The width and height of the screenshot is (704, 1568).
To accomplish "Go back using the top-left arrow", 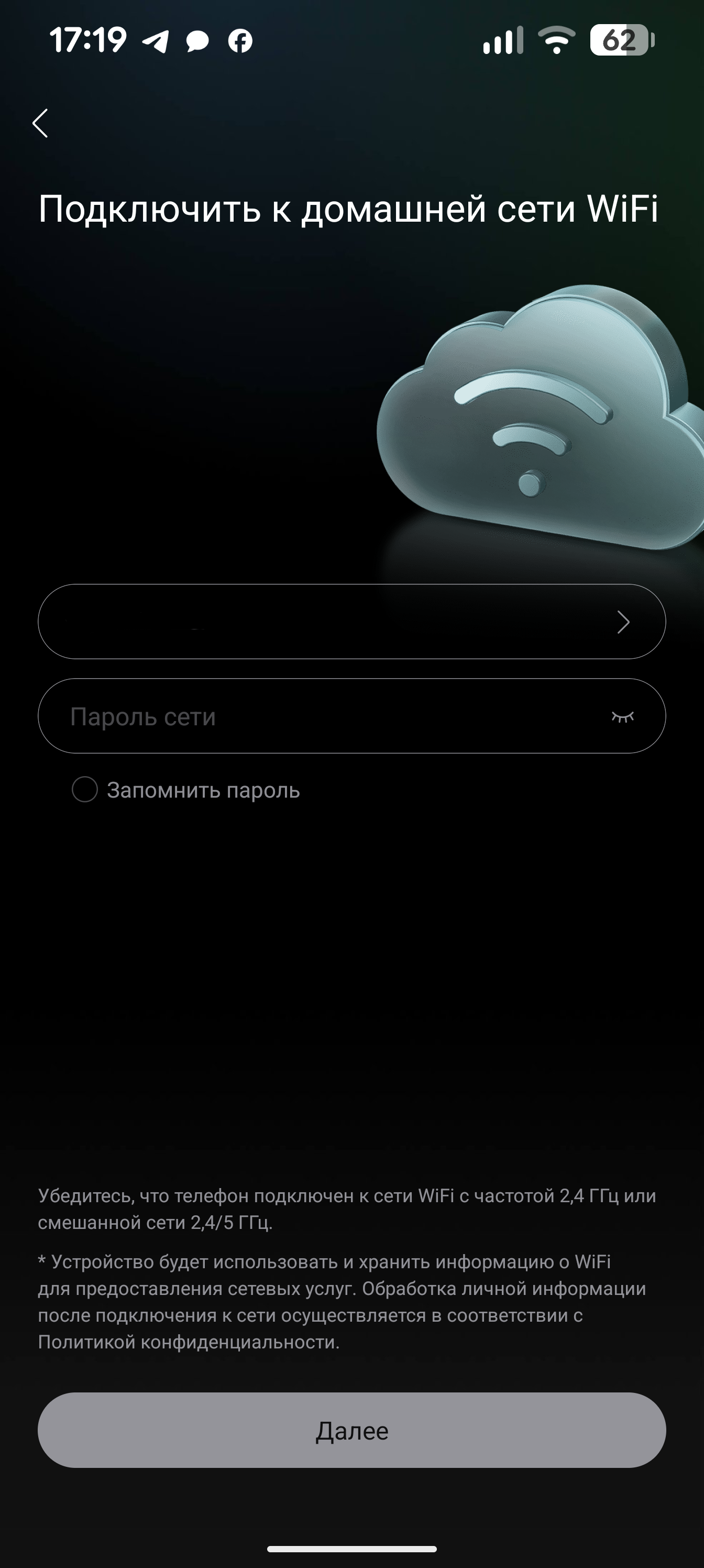I will pos(40,124).
